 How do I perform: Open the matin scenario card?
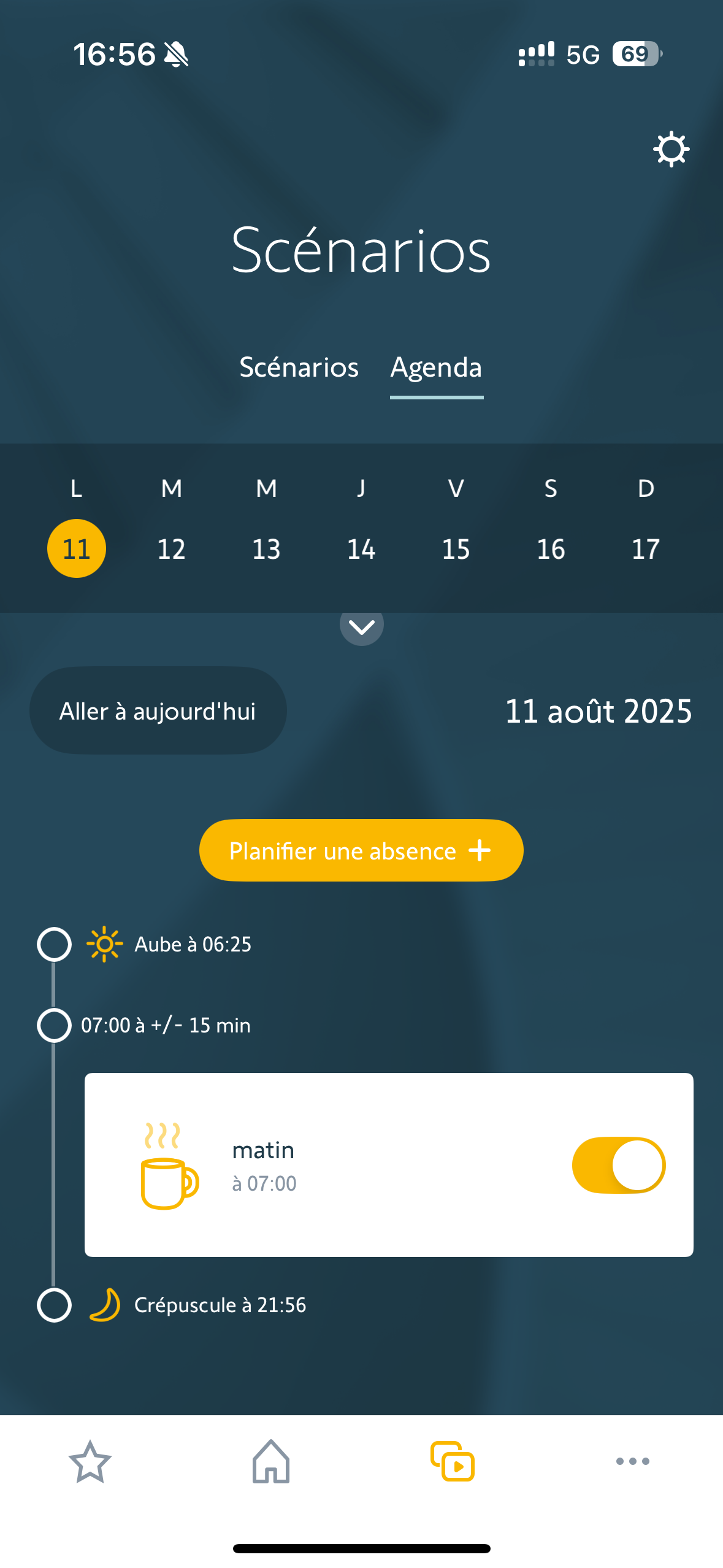pyautogui.click(x=389, y=1165)
